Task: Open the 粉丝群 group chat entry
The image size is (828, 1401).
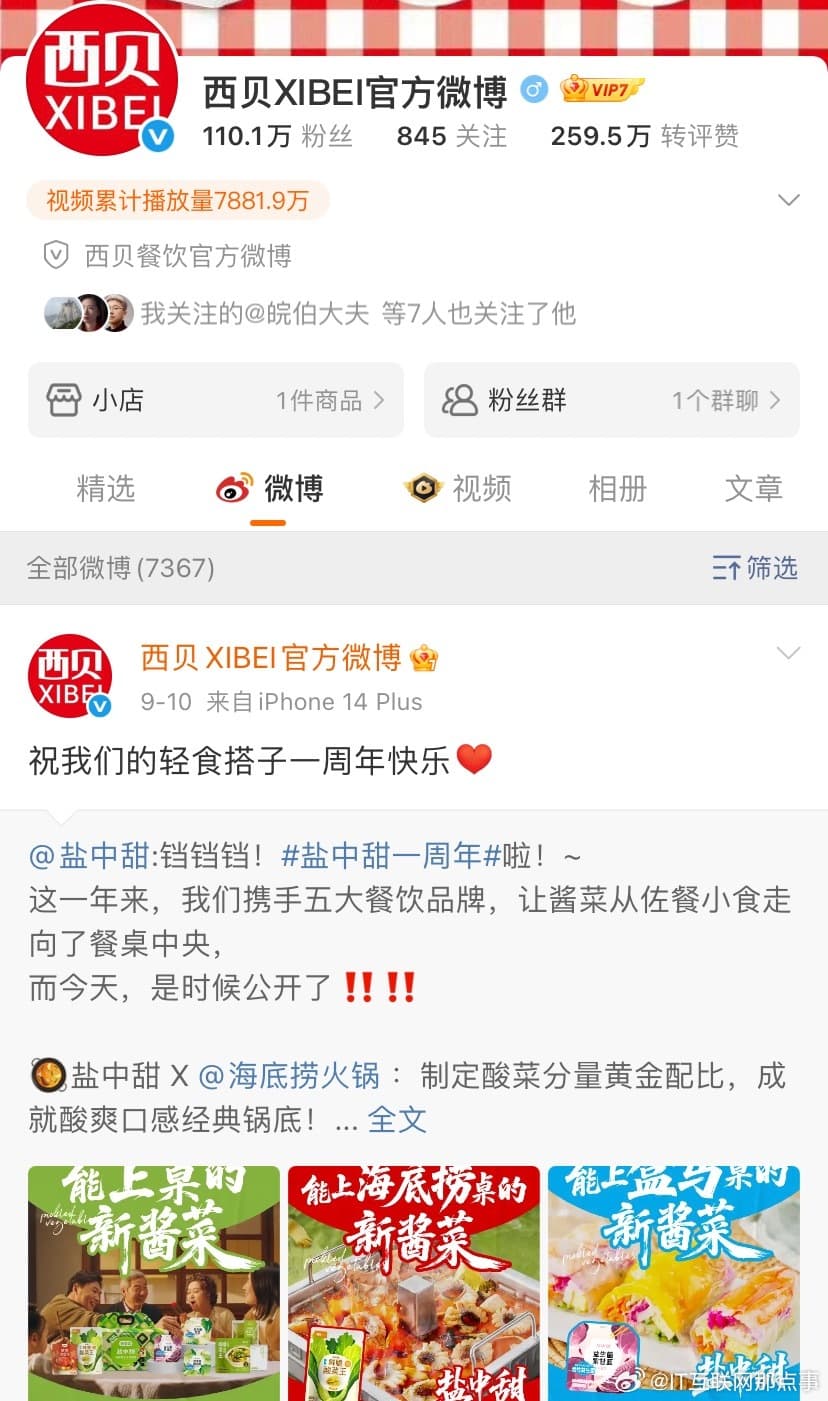Action: point(611,401)
